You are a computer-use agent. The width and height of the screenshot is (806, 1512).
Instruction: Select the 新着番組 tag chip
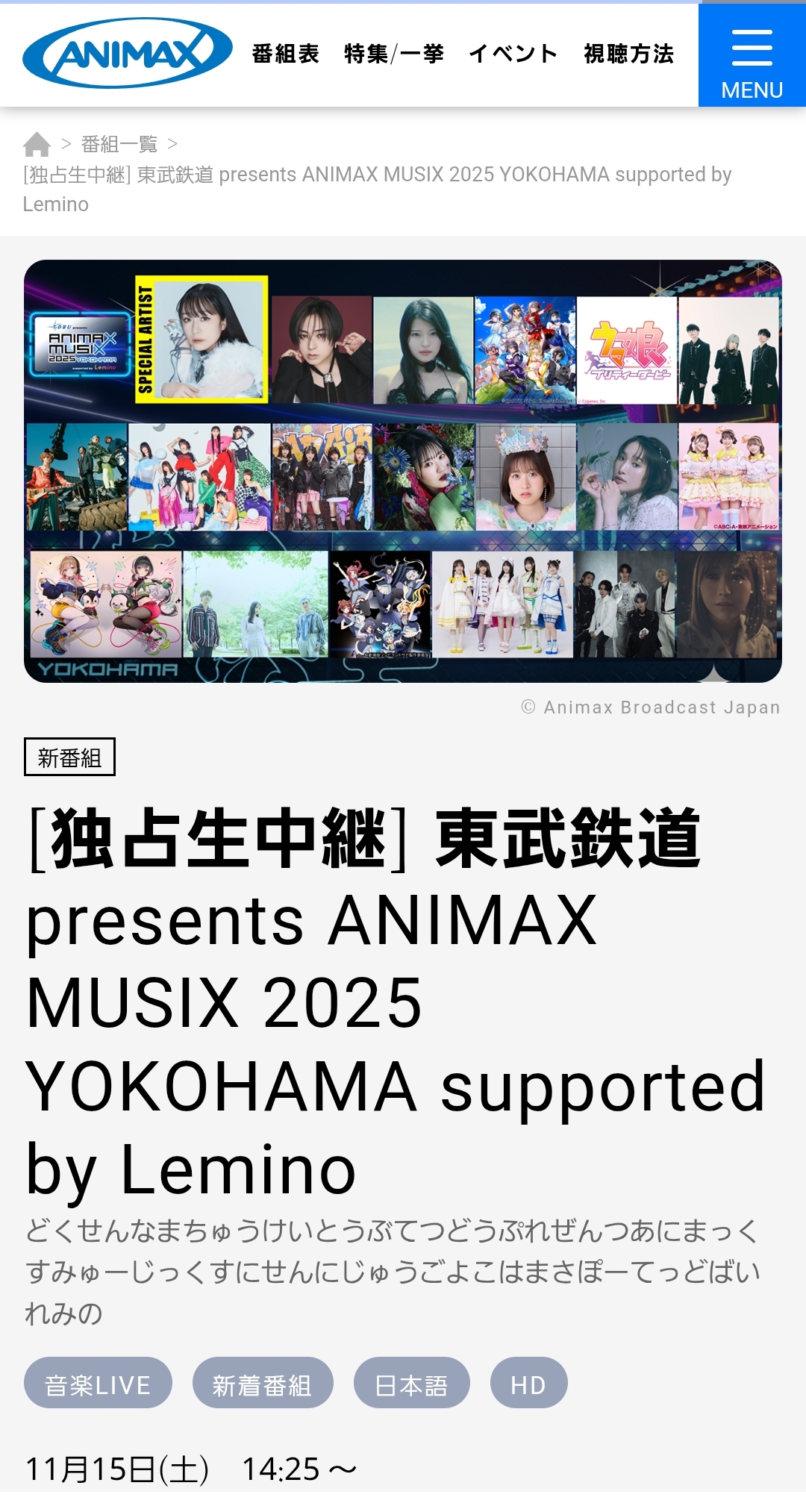click(262, 1385)
